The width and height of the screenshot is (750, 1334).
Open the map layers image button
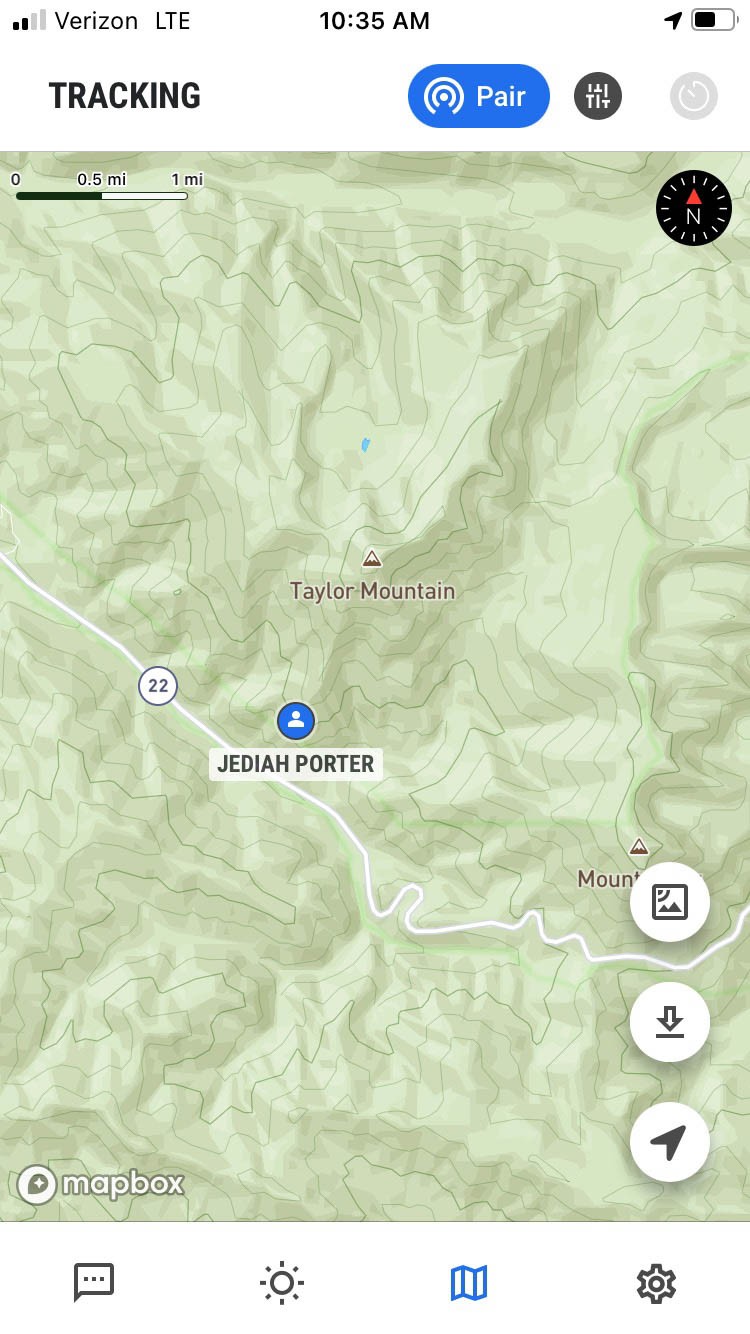point(670,902)
